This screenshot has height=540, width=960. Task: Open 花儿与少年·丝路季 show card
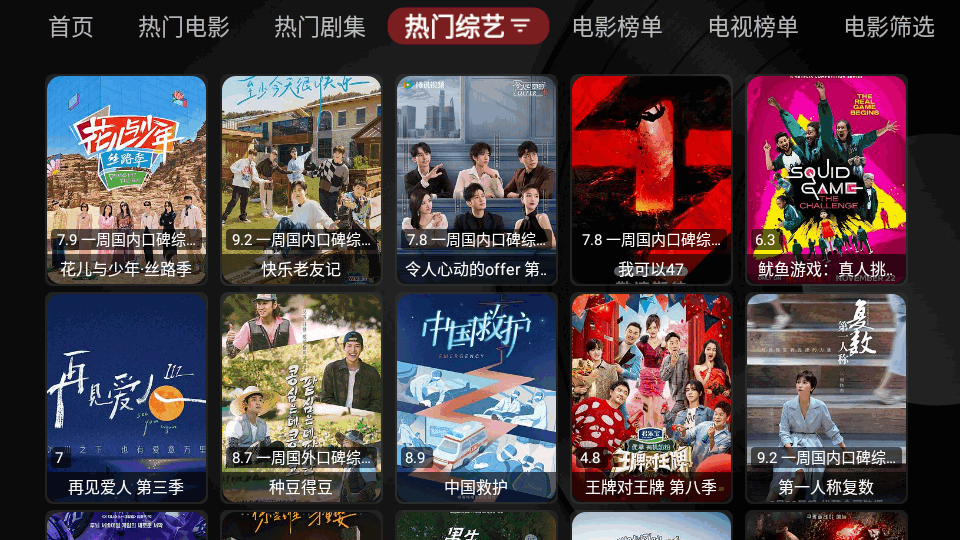pyautogui.click(x=126, y=180)
